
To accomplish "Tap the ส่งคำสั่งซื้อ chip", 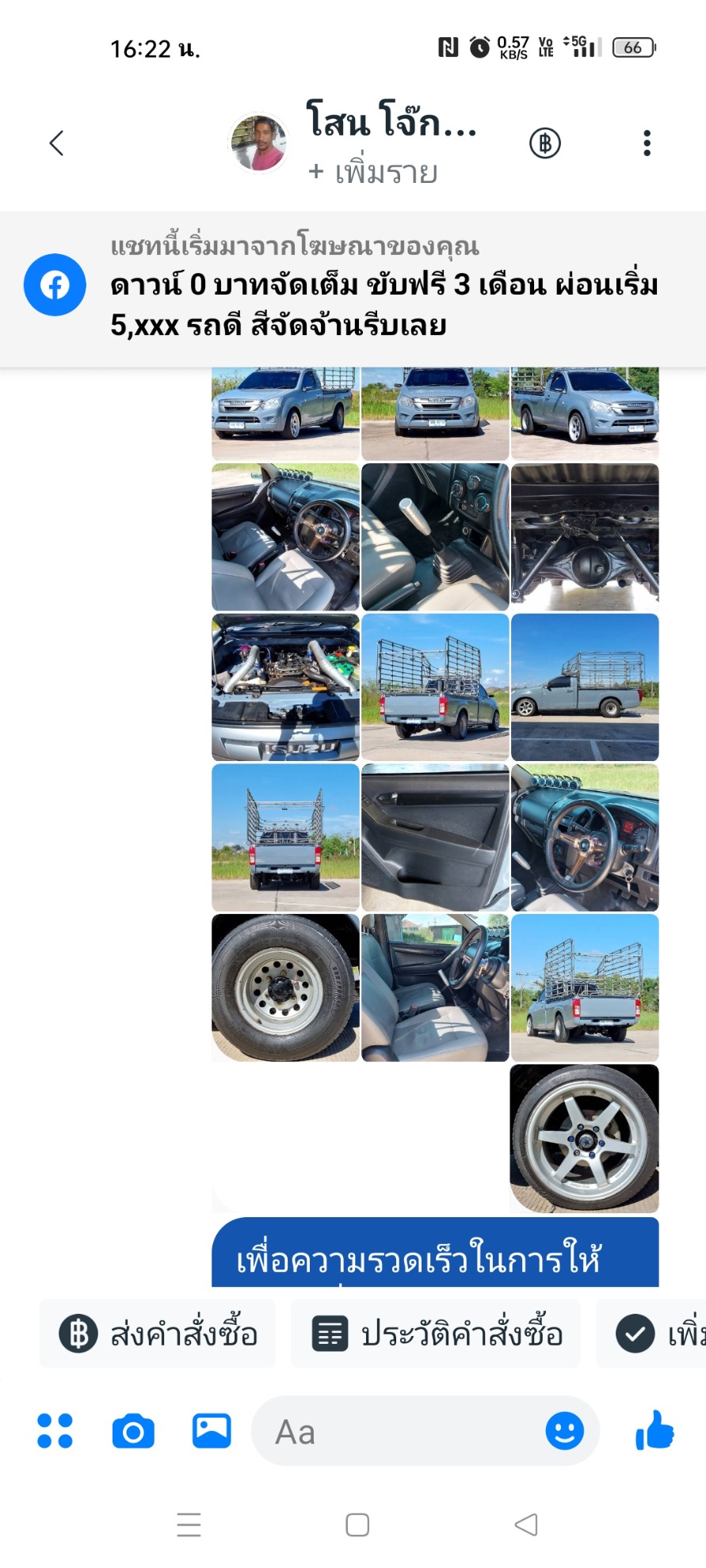I will click(158, 1334).
